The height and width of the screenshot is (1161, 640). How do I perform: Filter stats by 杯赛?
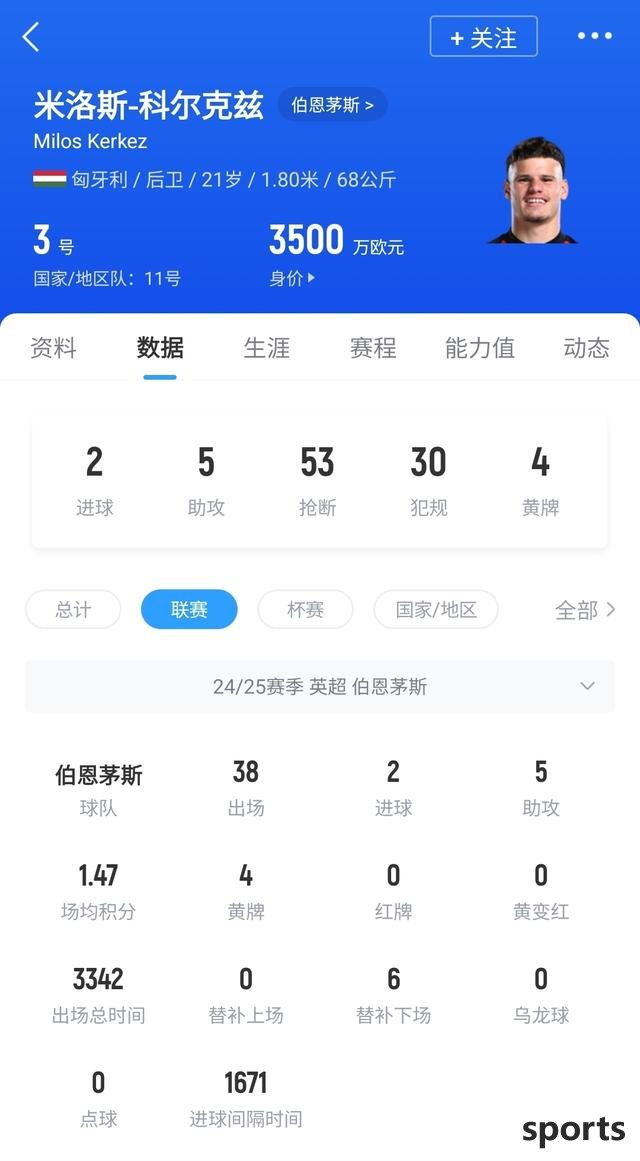click(305, 609)
